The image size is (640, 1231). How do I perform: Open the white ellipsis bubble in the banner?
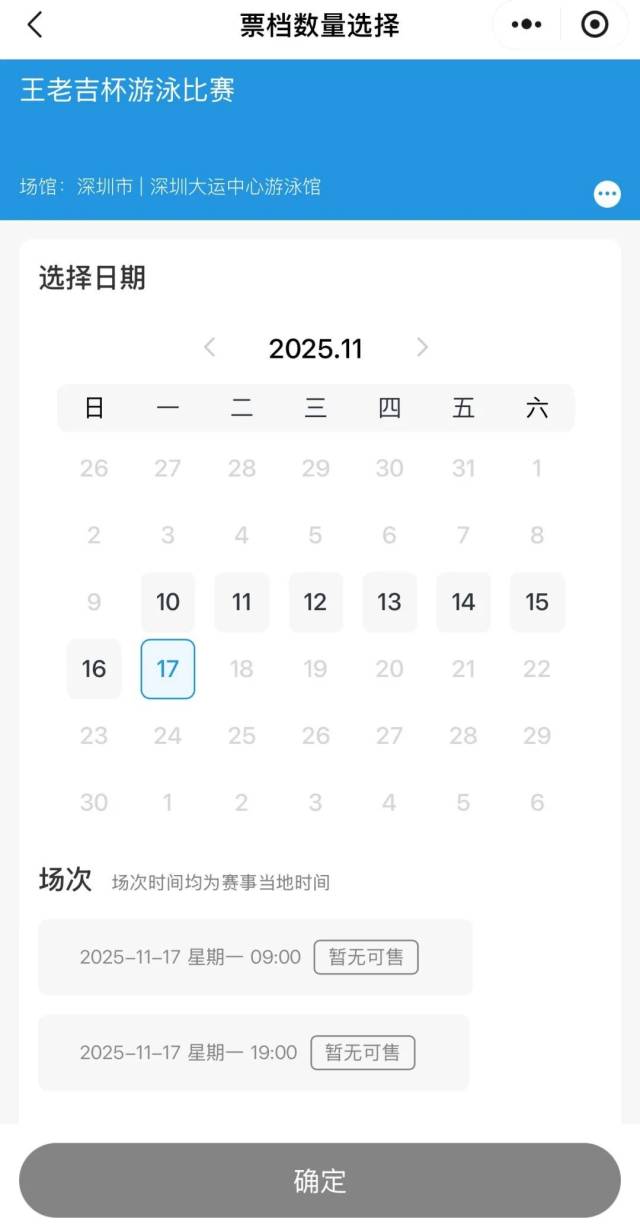tap(607, 194)
